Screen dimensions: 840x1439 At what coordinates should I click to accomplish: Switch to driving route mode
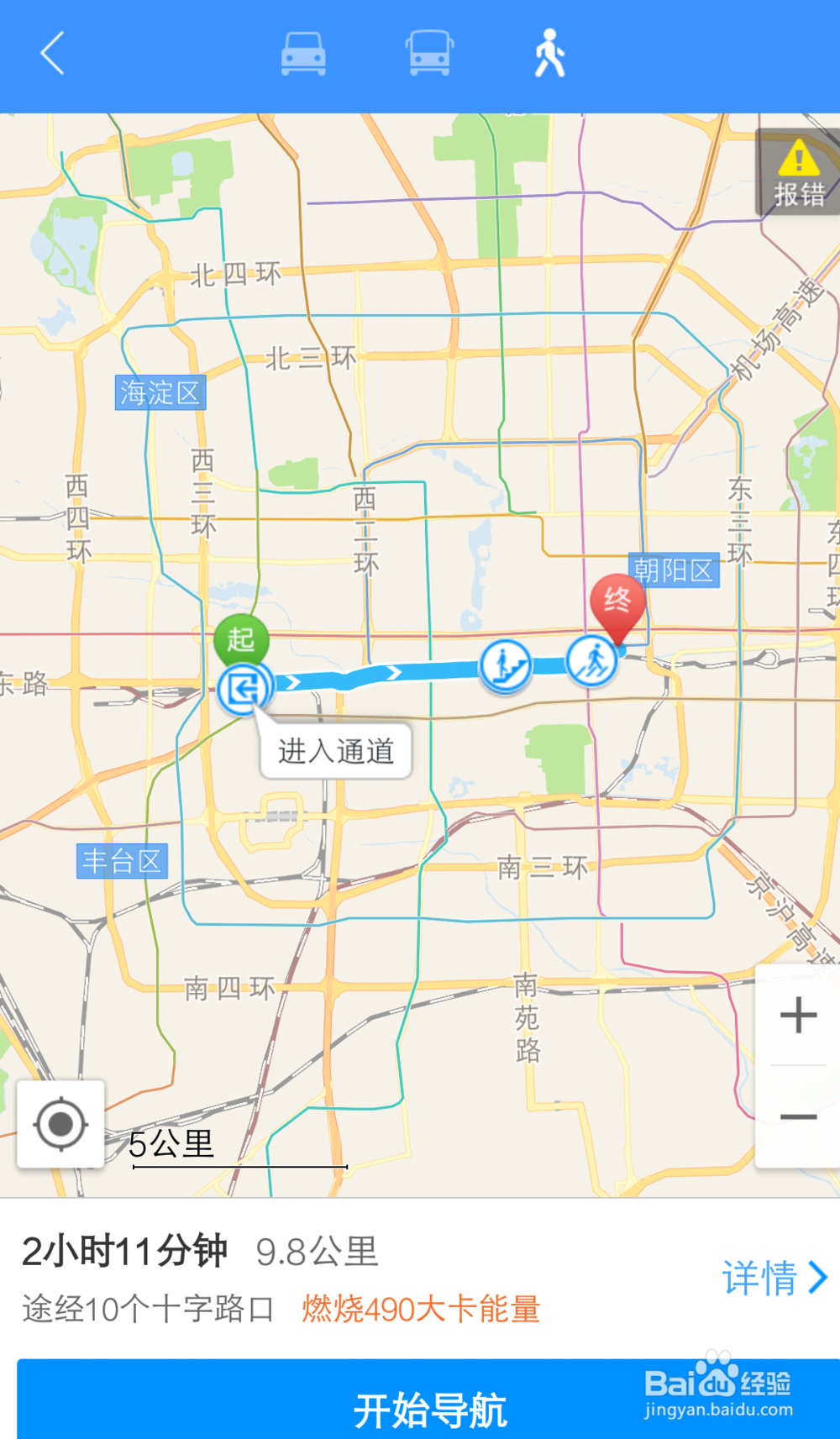[x=303, y=55]
